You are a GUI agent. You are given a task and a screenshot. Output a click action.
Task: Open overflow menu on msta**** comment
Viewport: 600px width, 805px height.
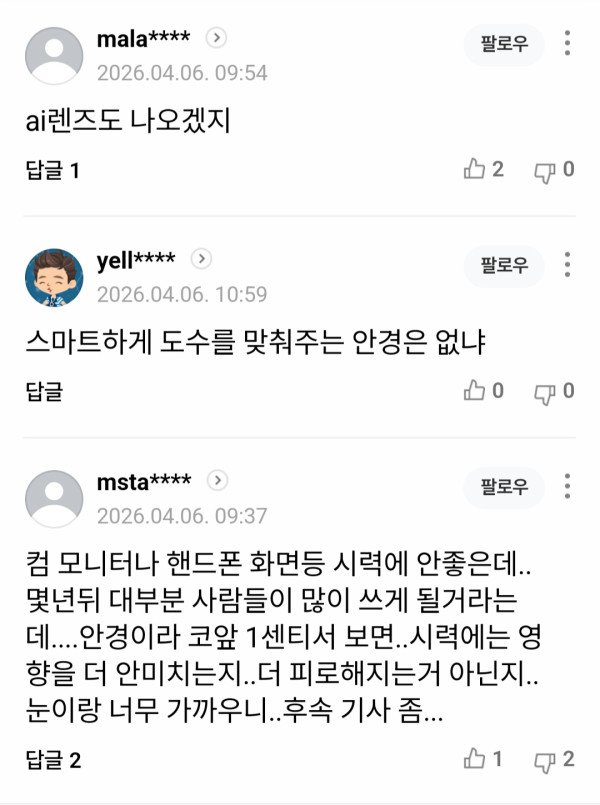coord(567,487)
